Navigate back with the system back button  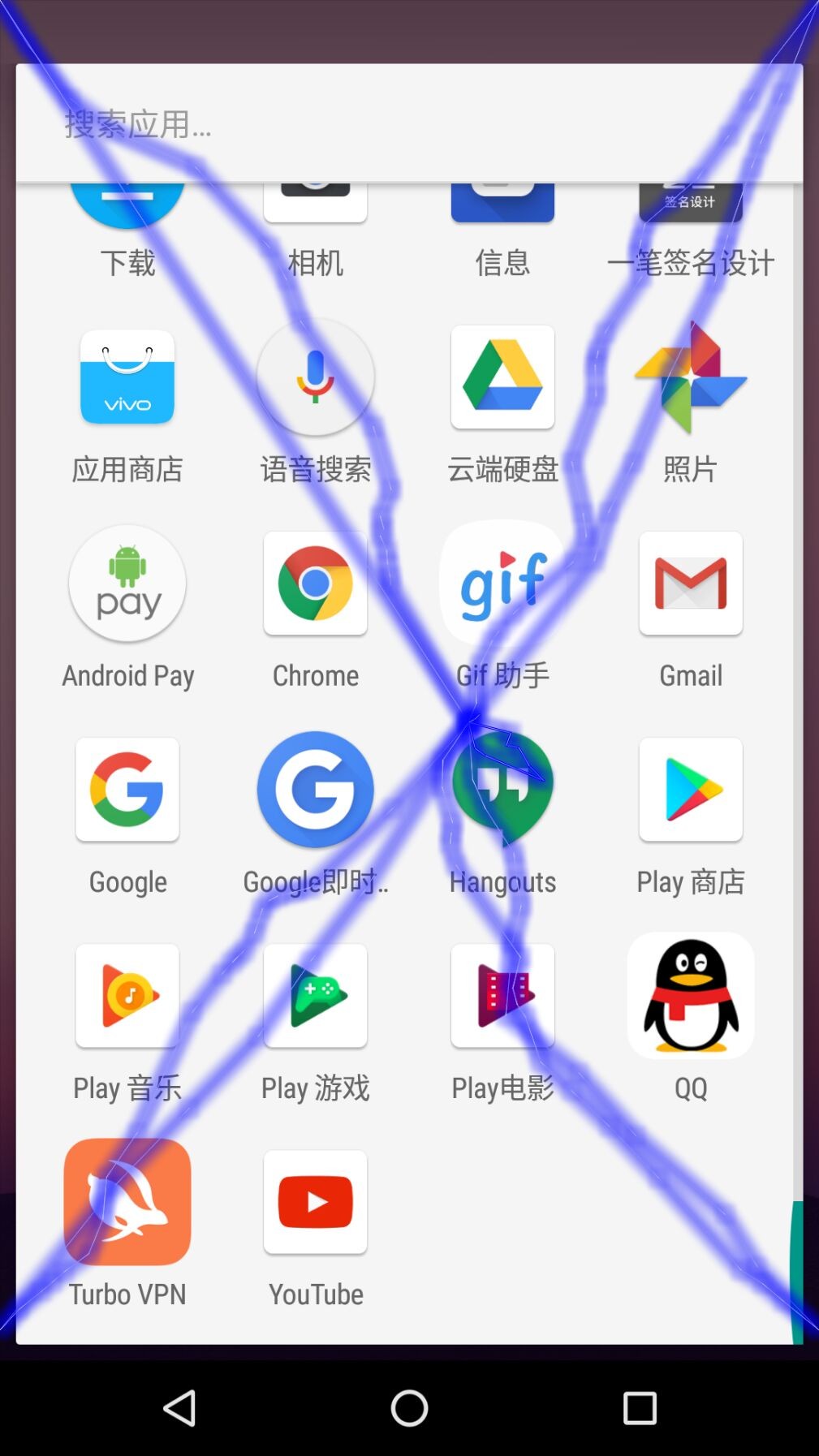[180, 1408]
